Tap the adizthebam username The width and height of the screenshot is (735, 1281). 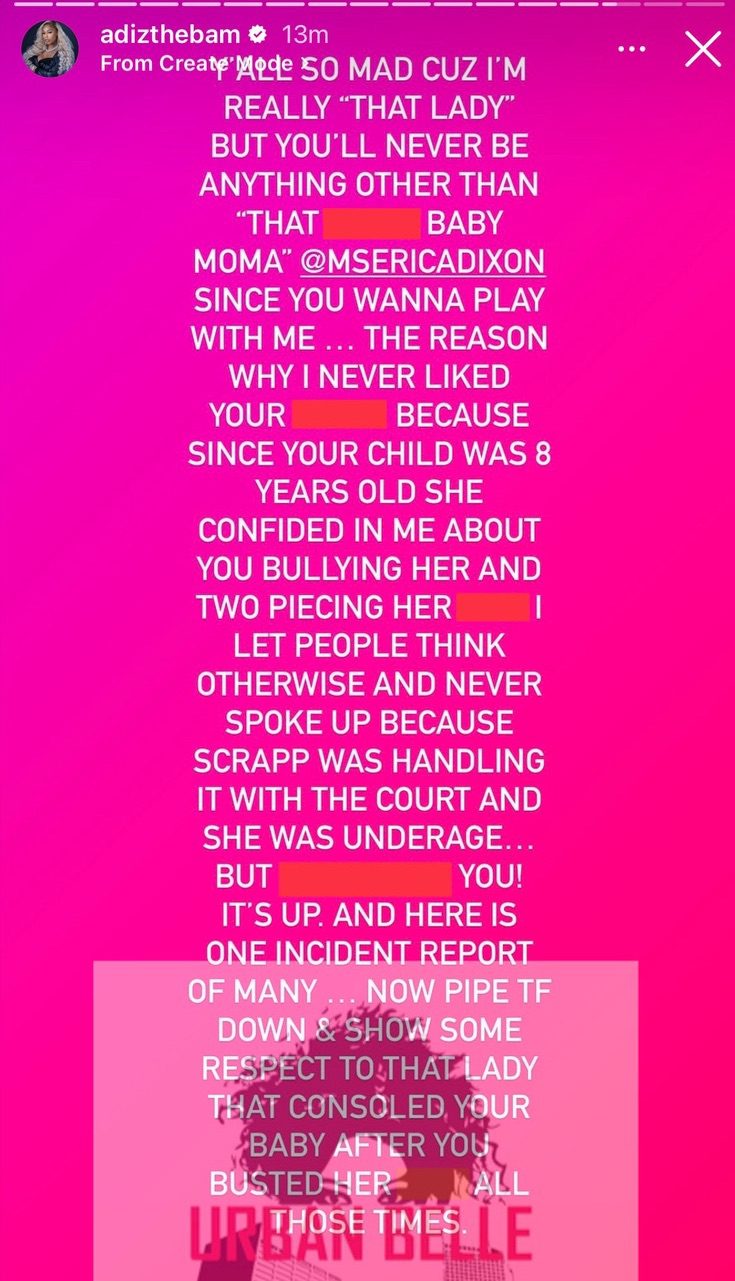click(x=171, y=34)
